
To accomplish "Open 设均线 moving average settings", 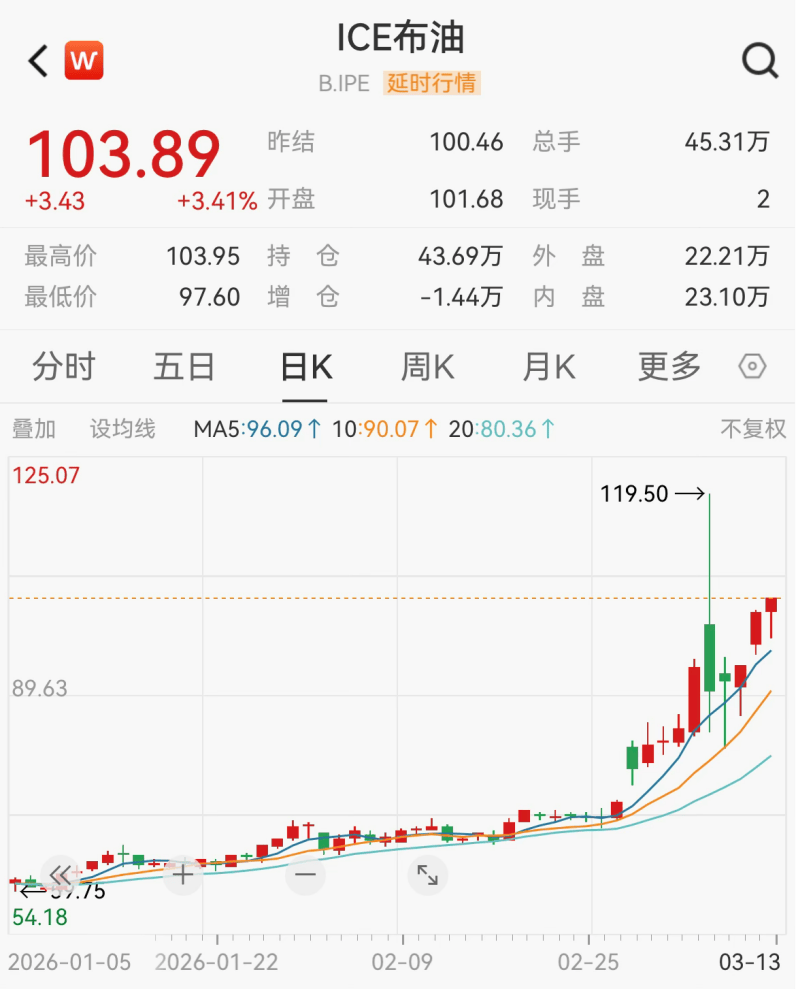I will point(123,430).
